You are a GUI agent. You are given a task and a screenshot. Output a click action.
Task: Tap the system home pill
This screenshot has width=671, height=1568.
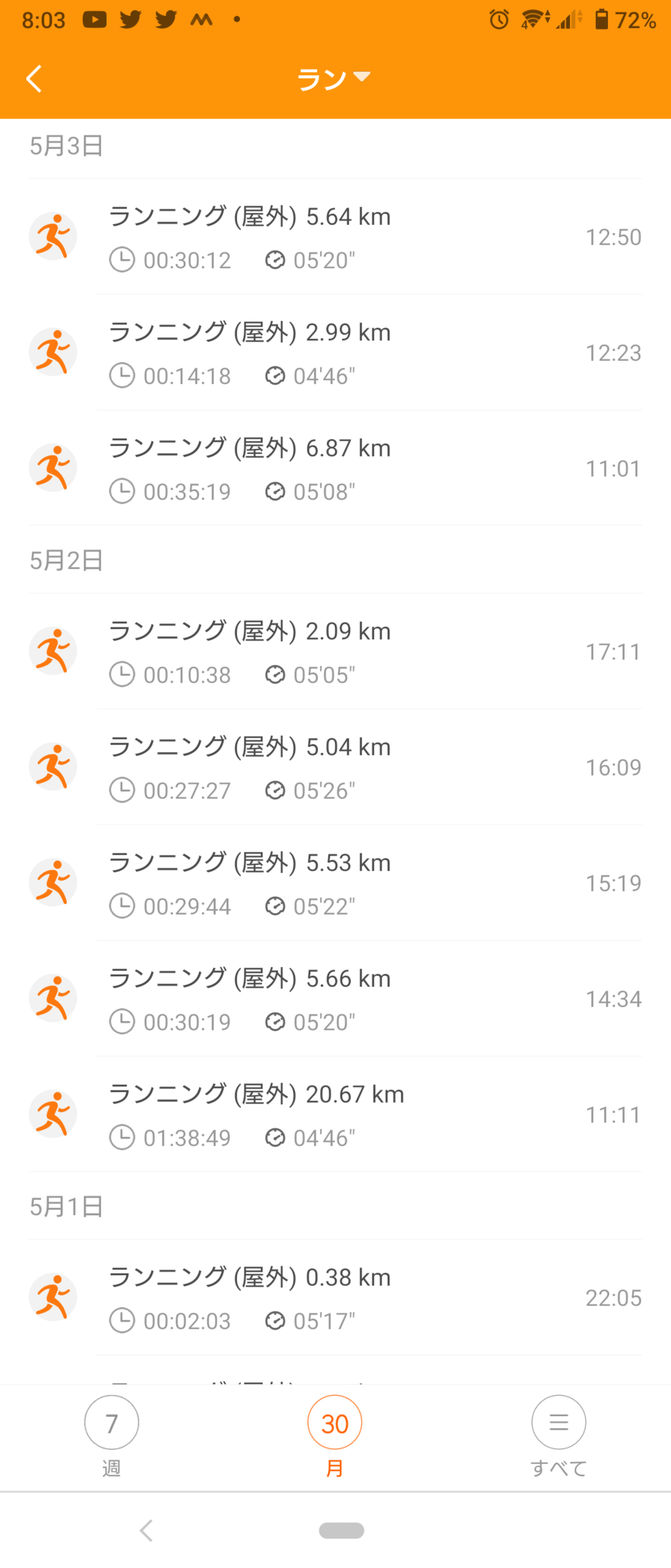coord(341,1530)
